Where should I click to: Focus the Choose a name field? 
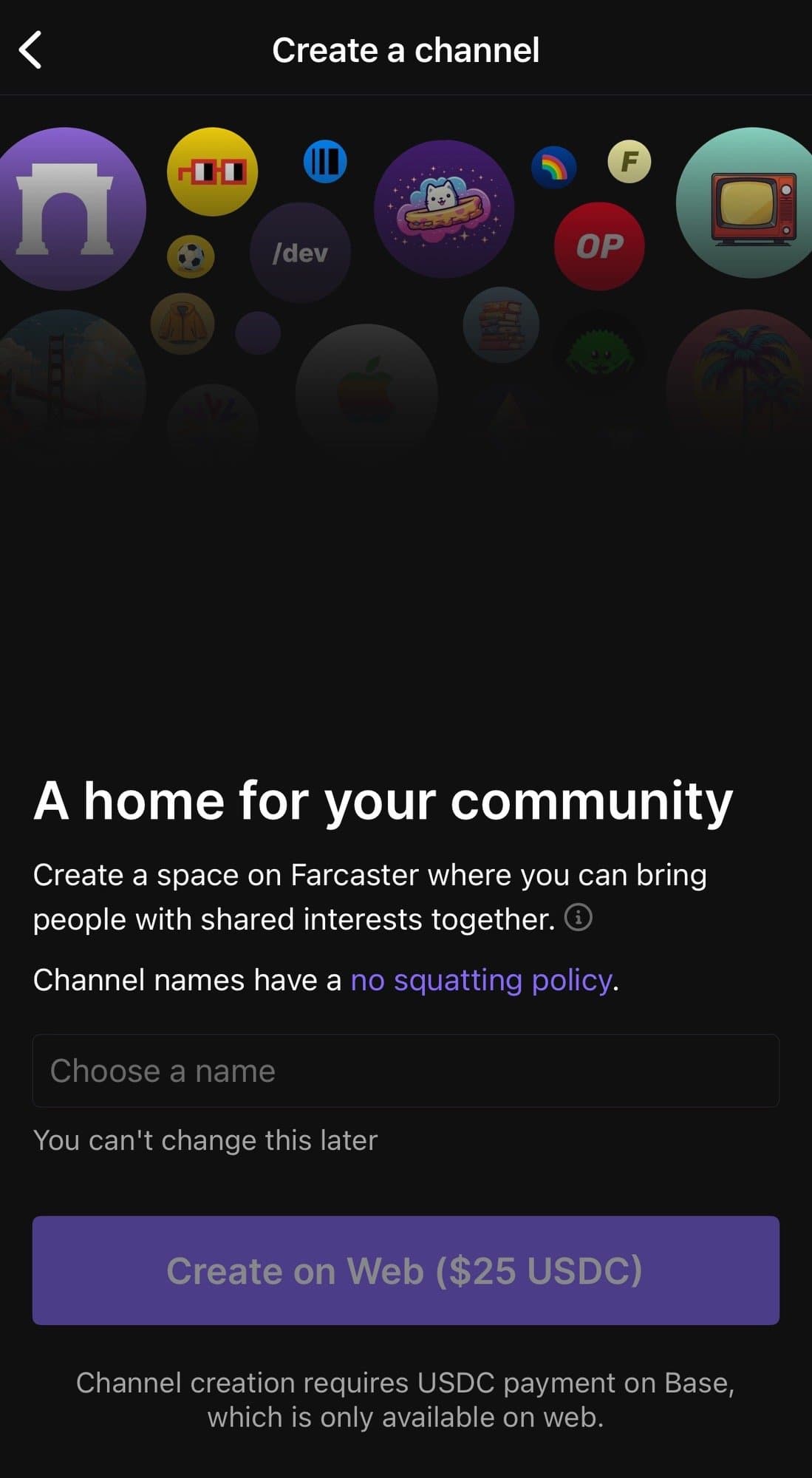pyautogui.click(x=406, y=1071)
